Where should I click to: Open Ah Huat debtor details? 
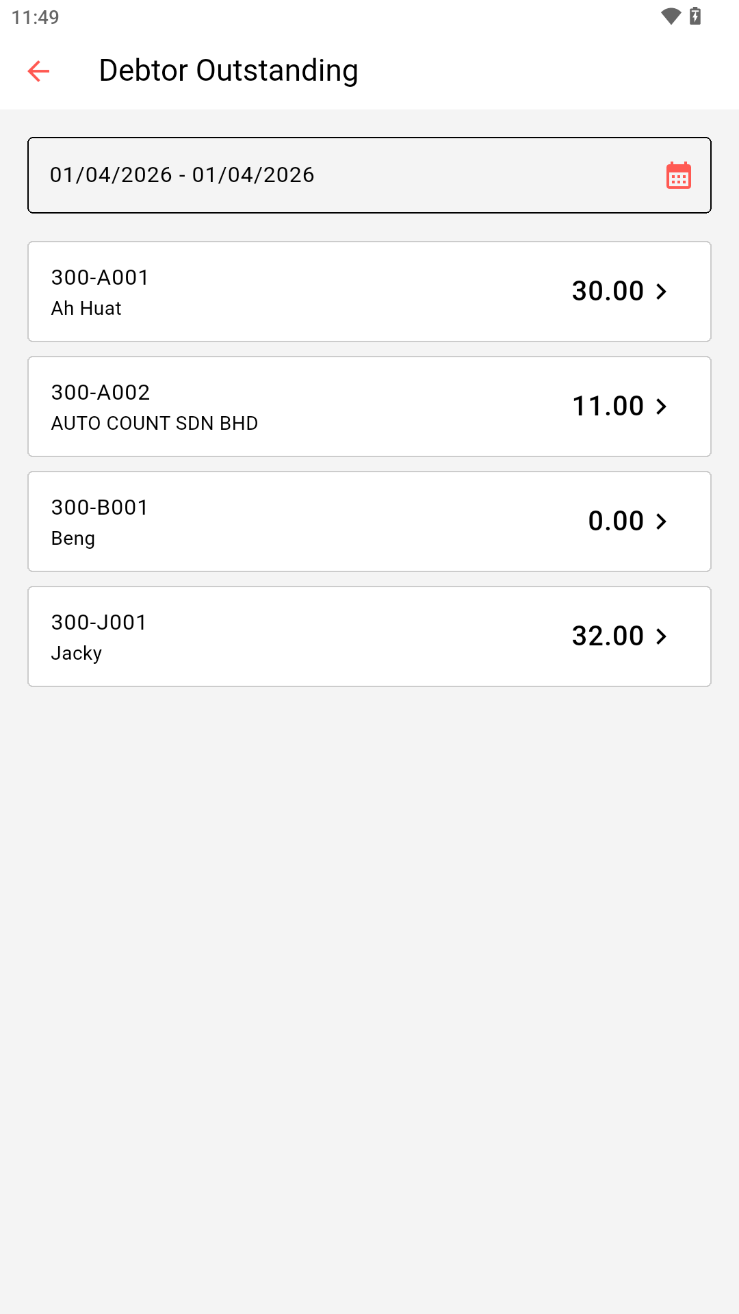pyautogui.click(x=369, y=291)
